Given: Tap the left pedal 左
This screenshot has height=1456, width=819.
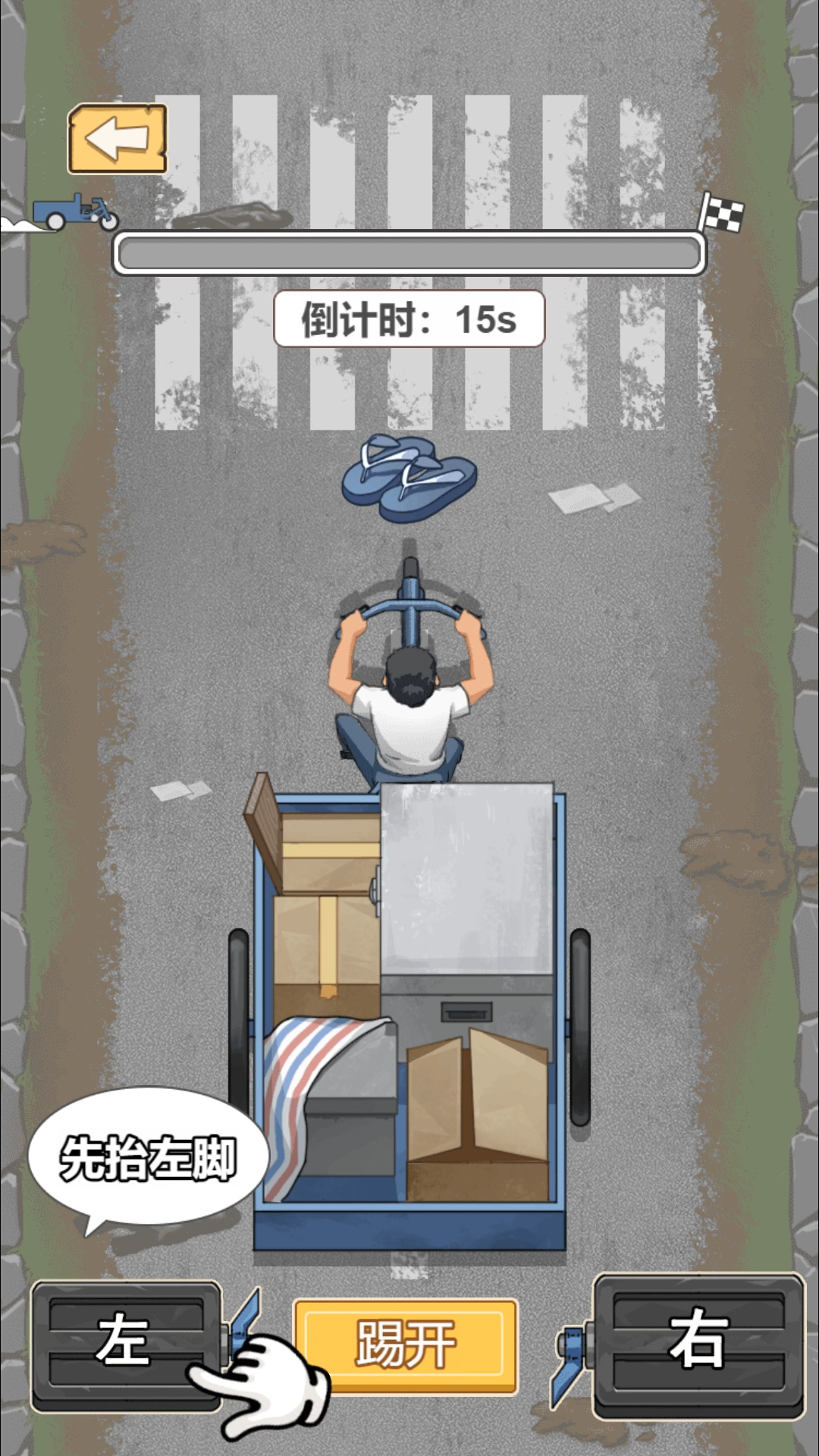Looking at the screenshot, I should click(x=124, y=1341).
